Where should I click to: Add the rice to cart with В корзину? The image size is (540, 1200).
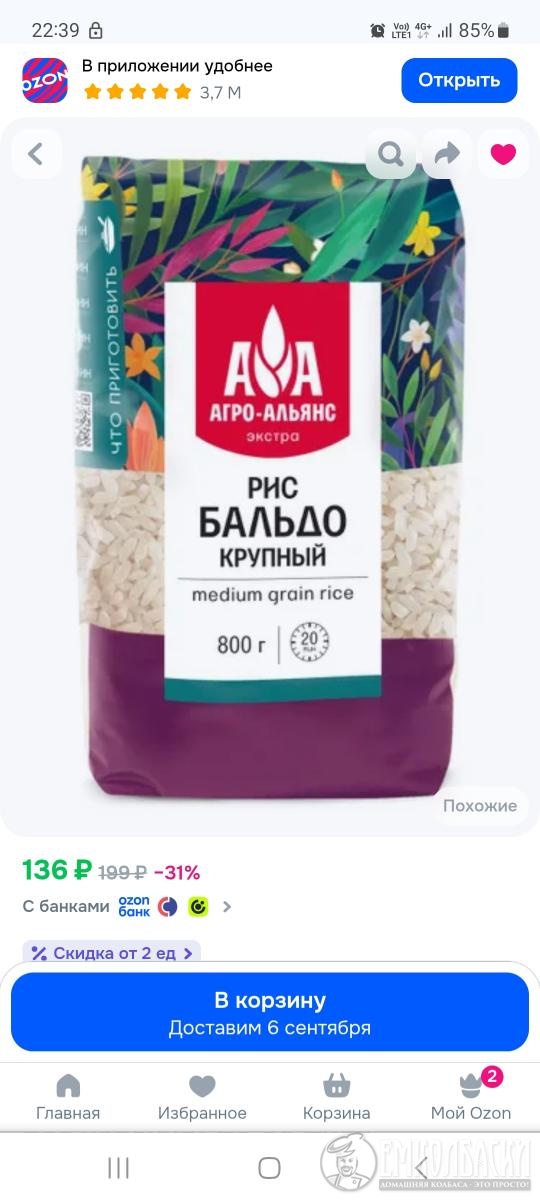(270, 1012)
